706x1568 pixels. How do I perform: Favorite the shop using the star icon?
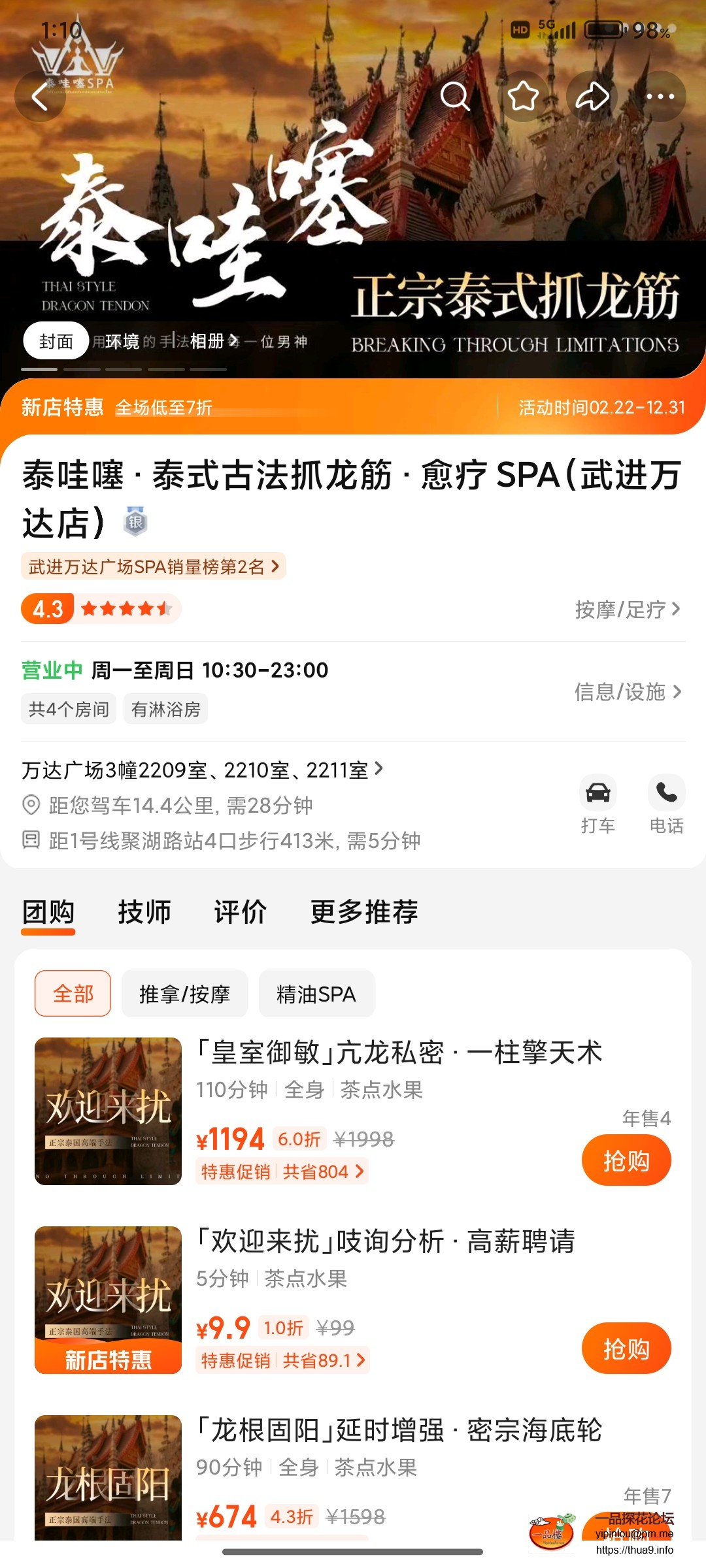coord(523,96)
